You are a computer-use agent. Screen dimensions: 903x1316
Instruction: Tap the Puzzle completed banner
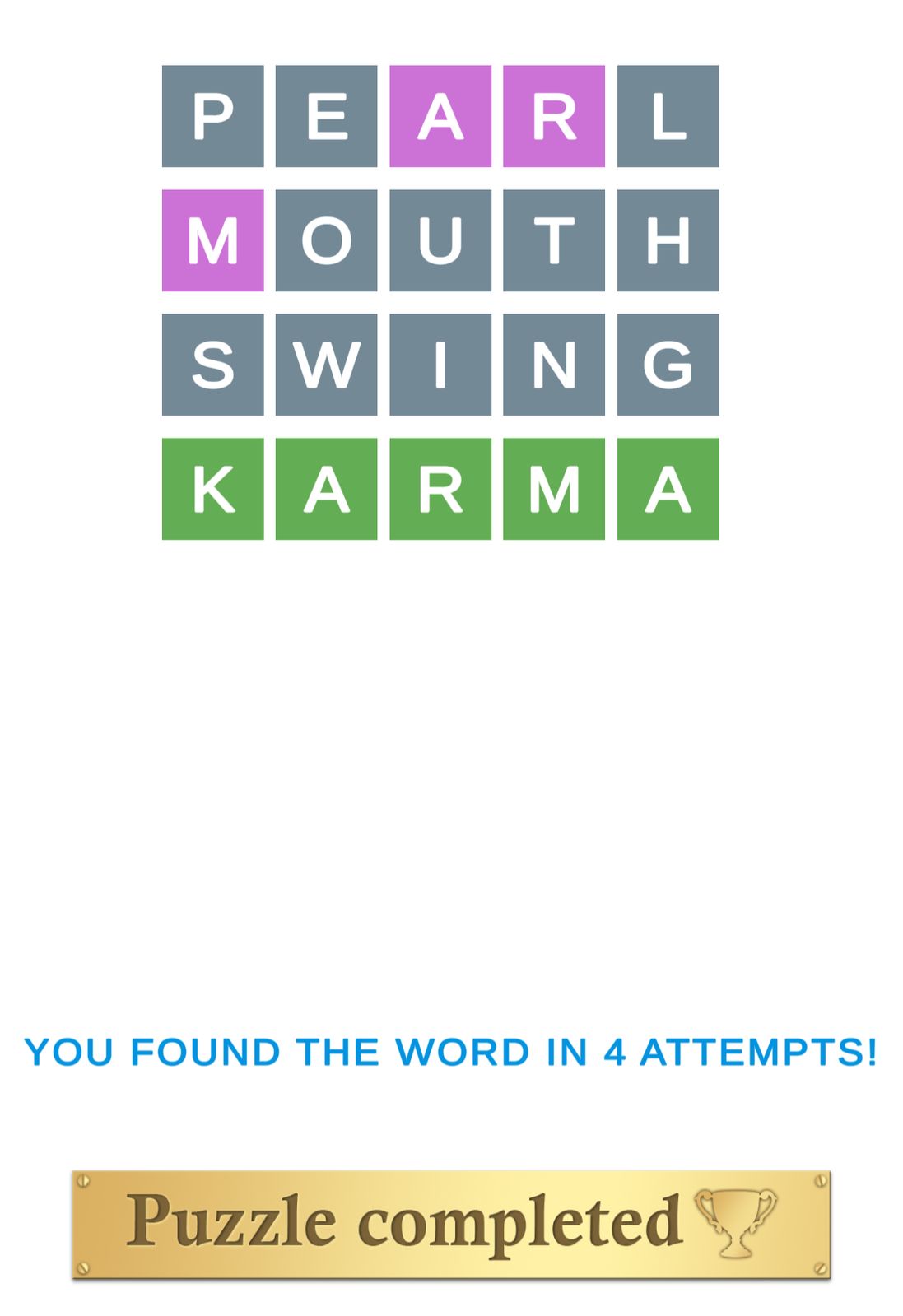click(x=451, y=1224)
